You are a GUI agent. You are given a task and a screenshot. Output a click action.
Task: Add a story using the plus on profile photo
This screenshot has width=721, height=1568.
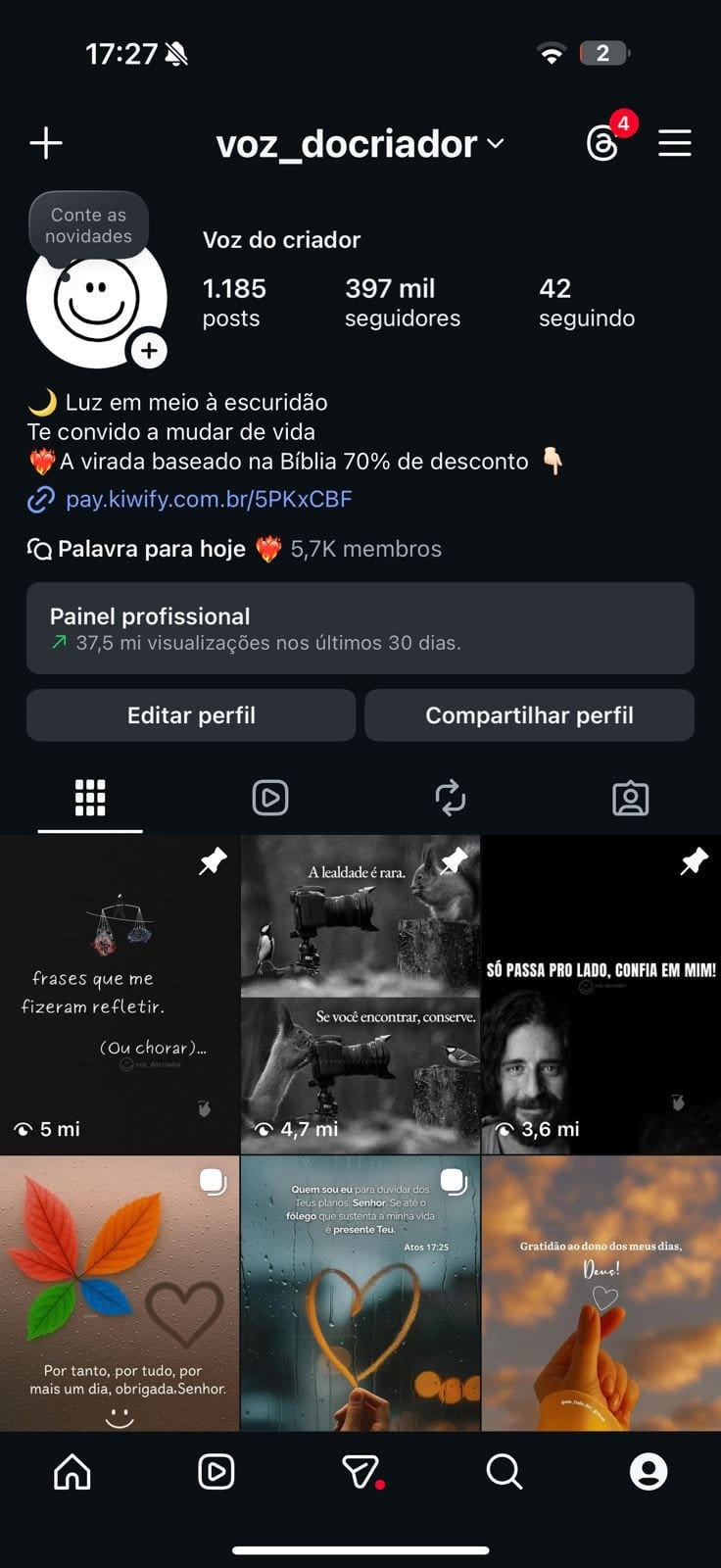coord(149,349)
